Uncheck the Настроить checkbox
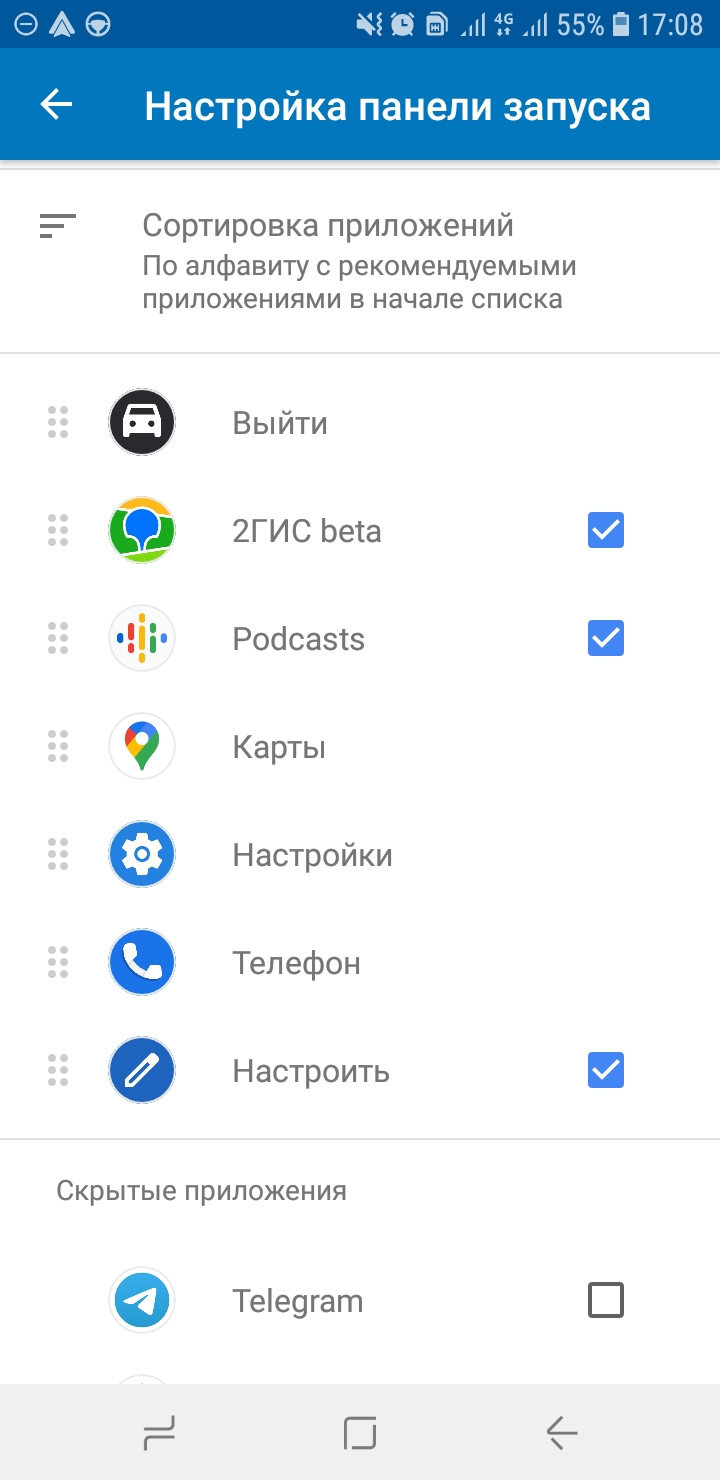720x1480 pixels. [x=605, y=1071]
